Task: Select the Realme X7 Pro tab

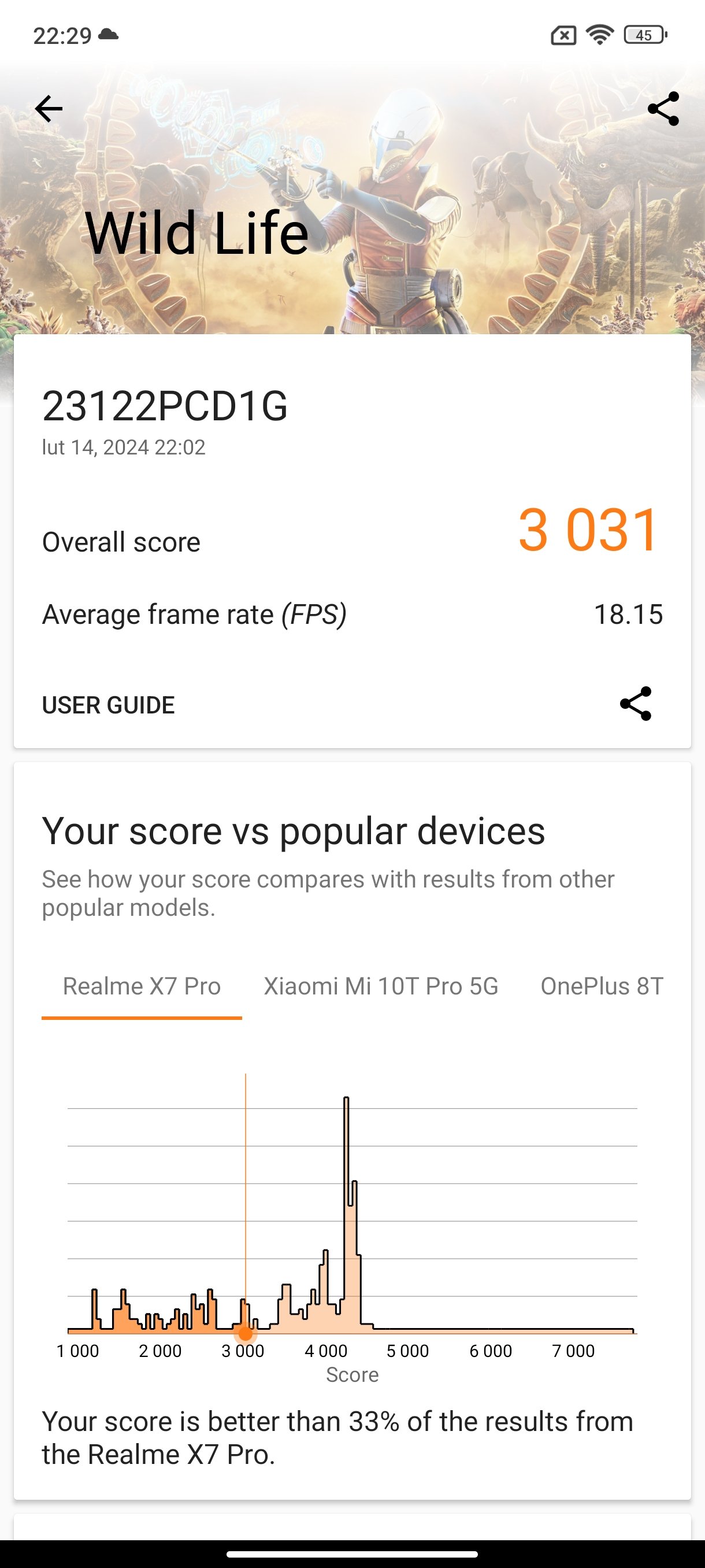Action: pos(142,987)
